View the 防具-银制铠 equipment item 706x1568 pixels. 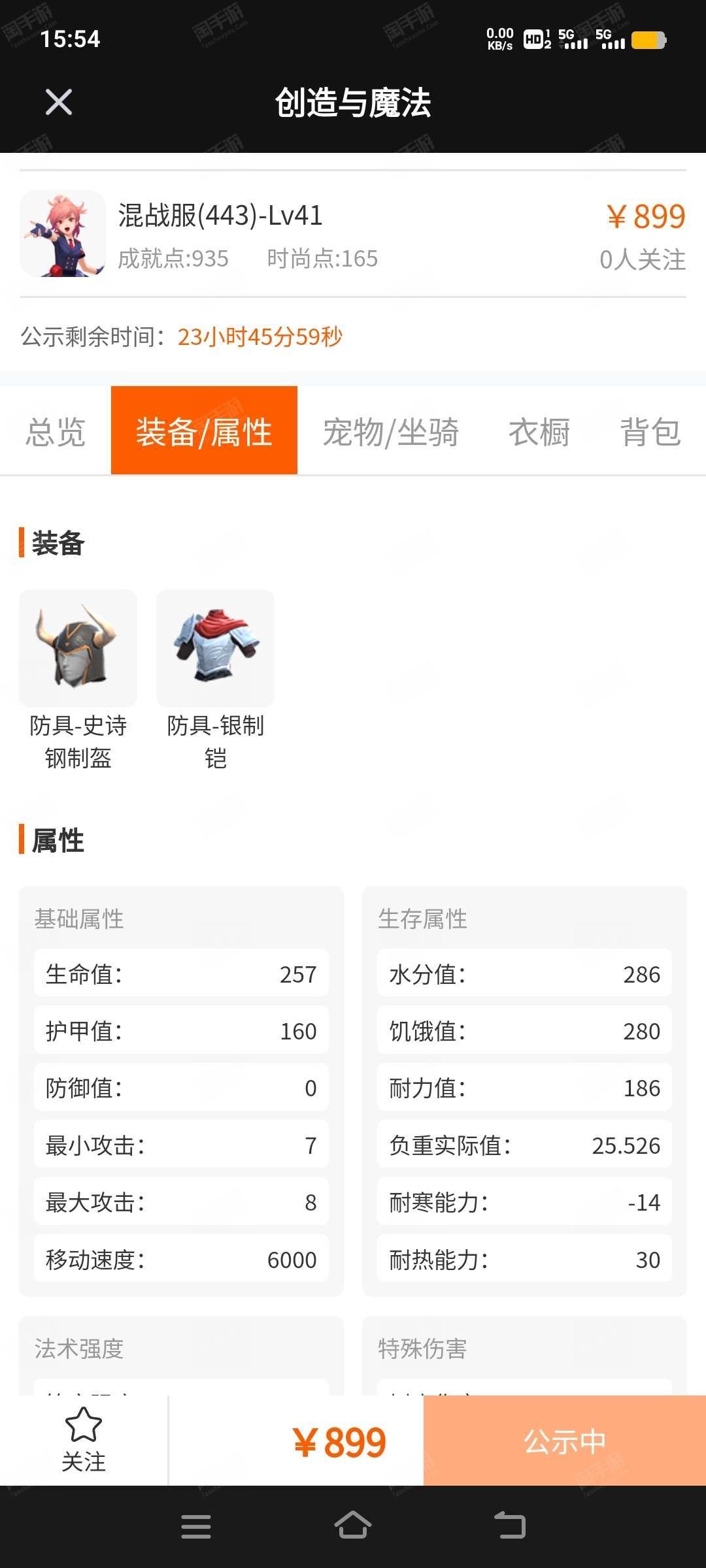pos(215,681)
